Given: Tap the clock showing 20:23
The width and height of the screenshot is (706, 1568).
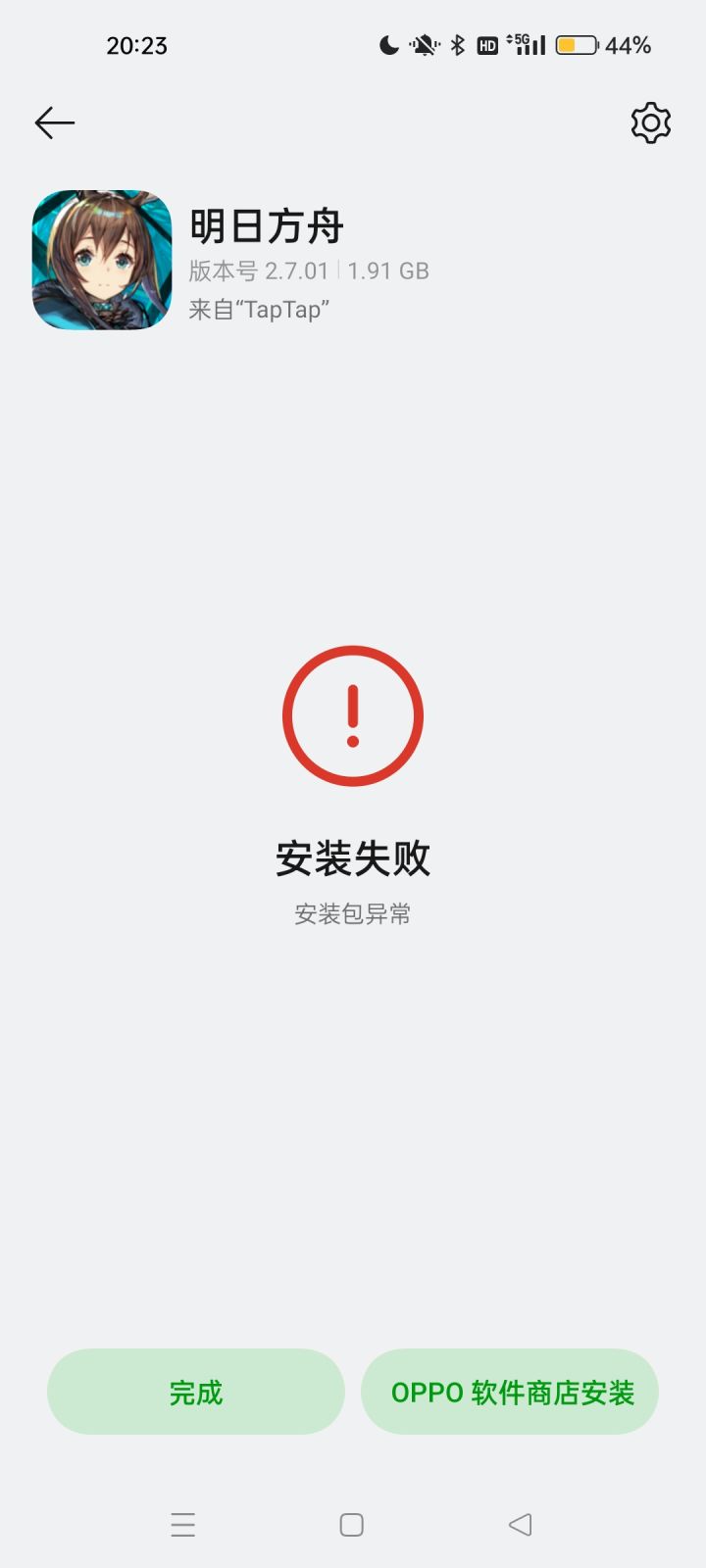Looking at the screenshot, I should click(x=137, y=45).
